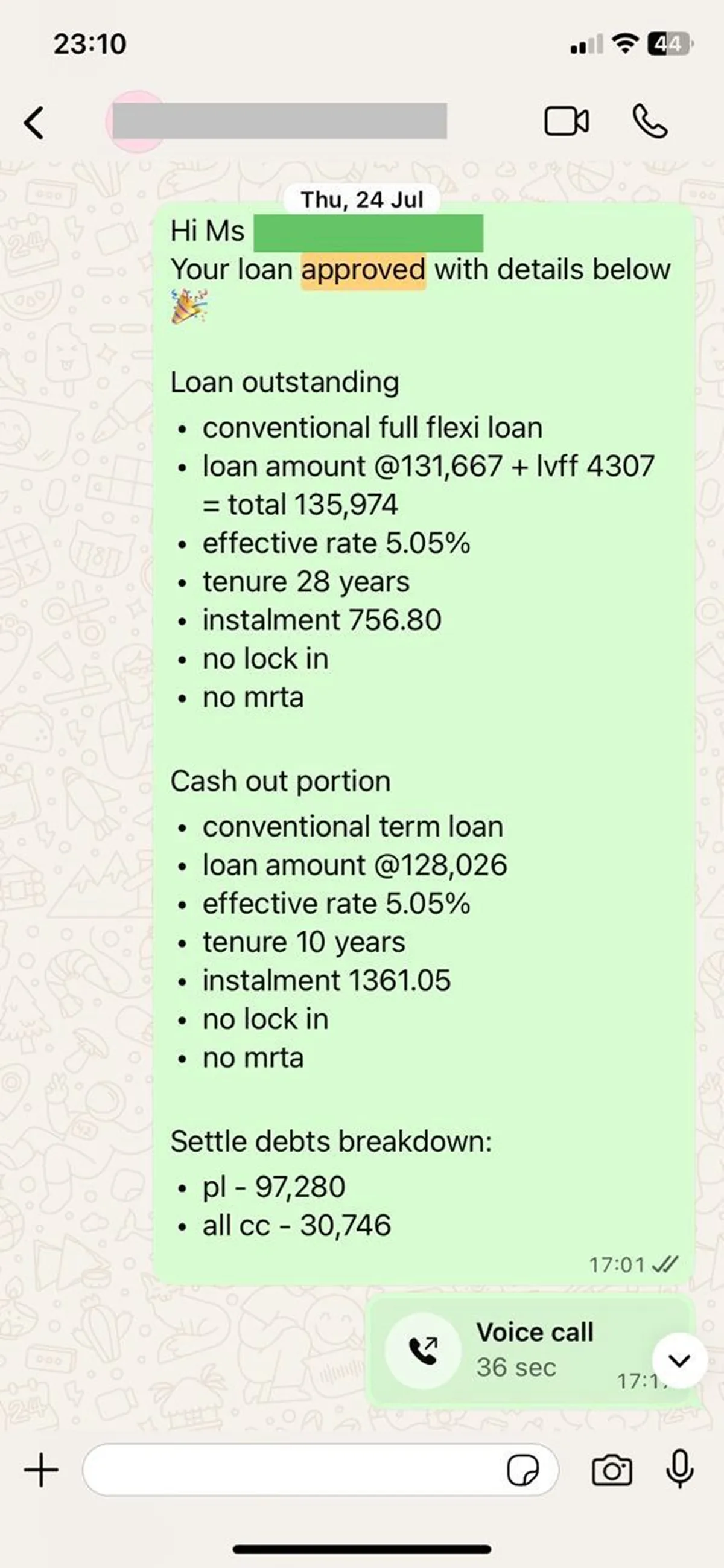Jump to the latest messages
The height and width of the screenshot is (1568, 724).
[x=679, y=1359]
